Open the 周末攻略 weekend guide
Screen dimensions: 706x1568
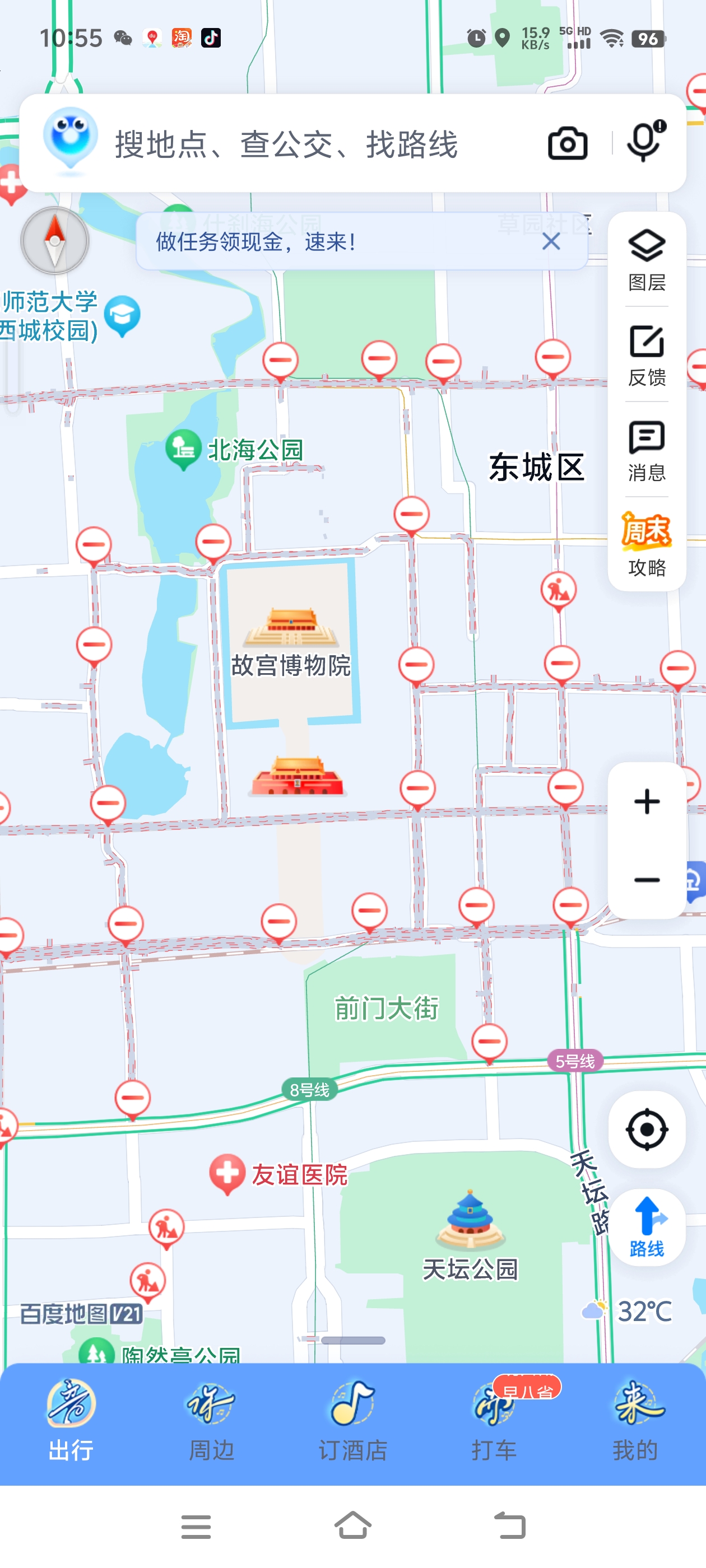pos(646,545)
